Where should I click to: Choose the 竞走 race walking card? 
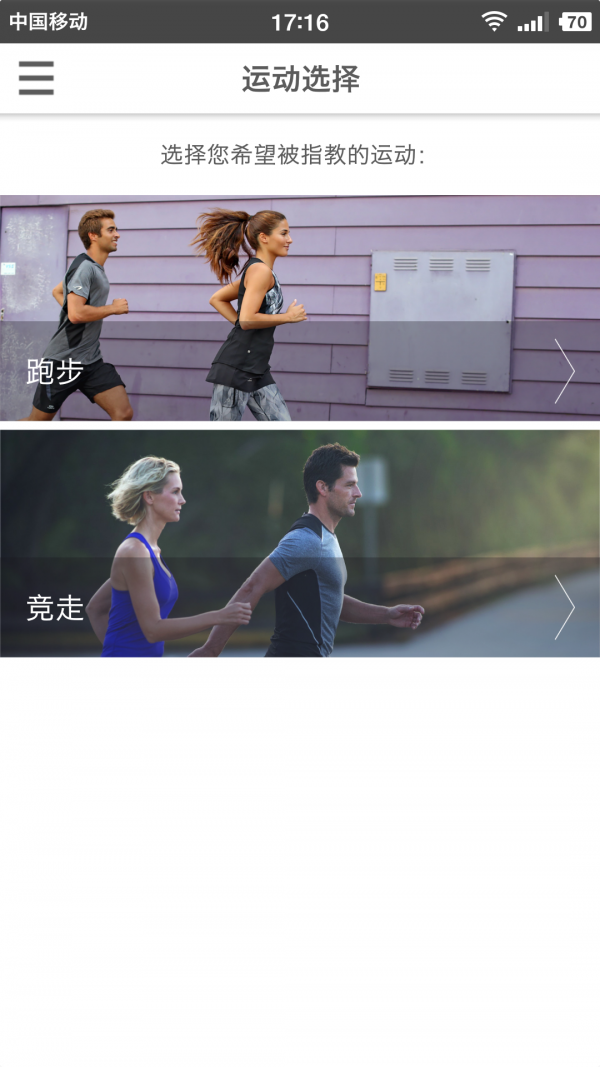[x=300, y=544]
